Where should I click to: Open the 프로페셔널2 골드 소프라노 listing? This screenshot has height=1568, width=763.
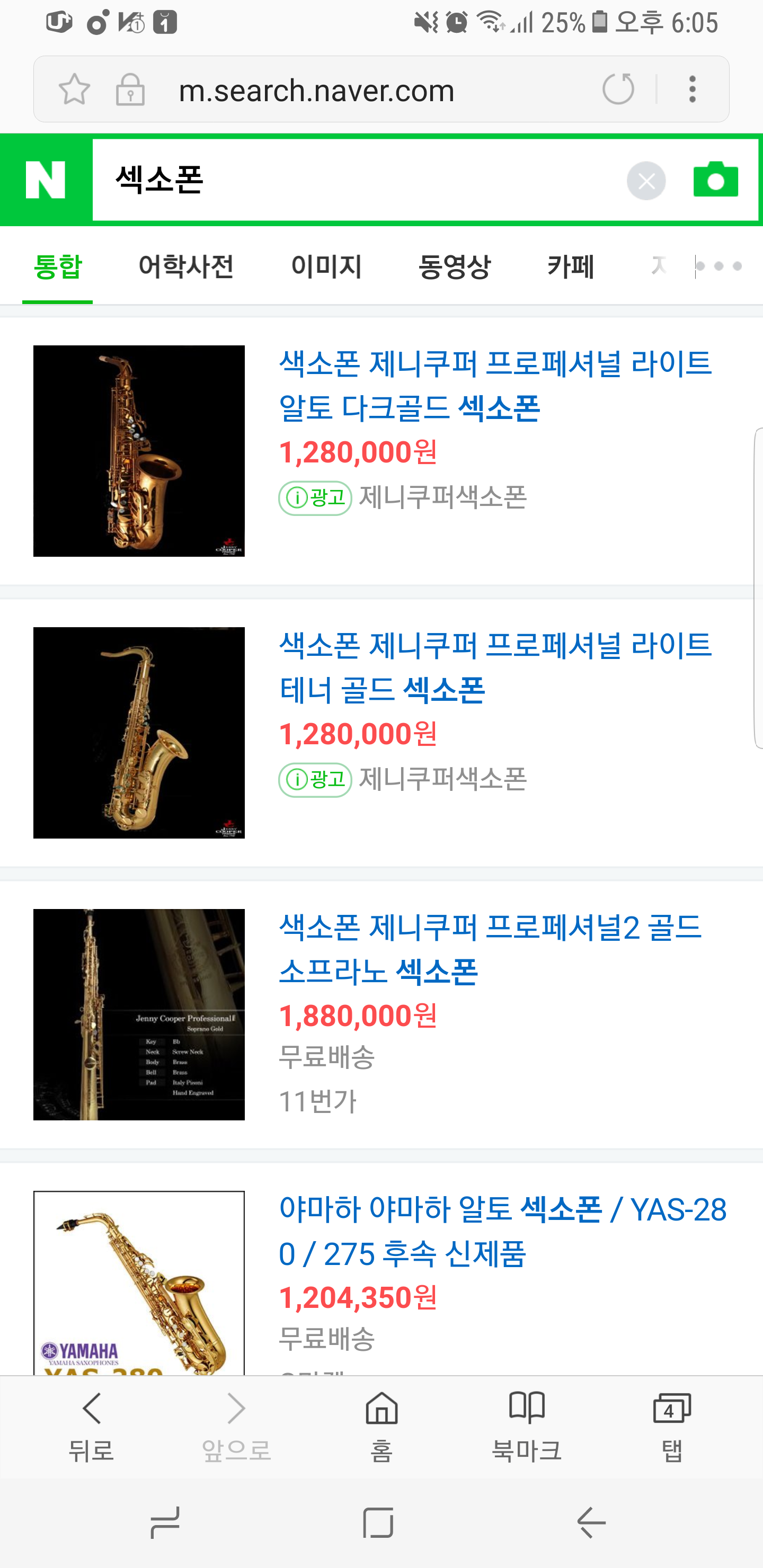[x=490, y=949]
